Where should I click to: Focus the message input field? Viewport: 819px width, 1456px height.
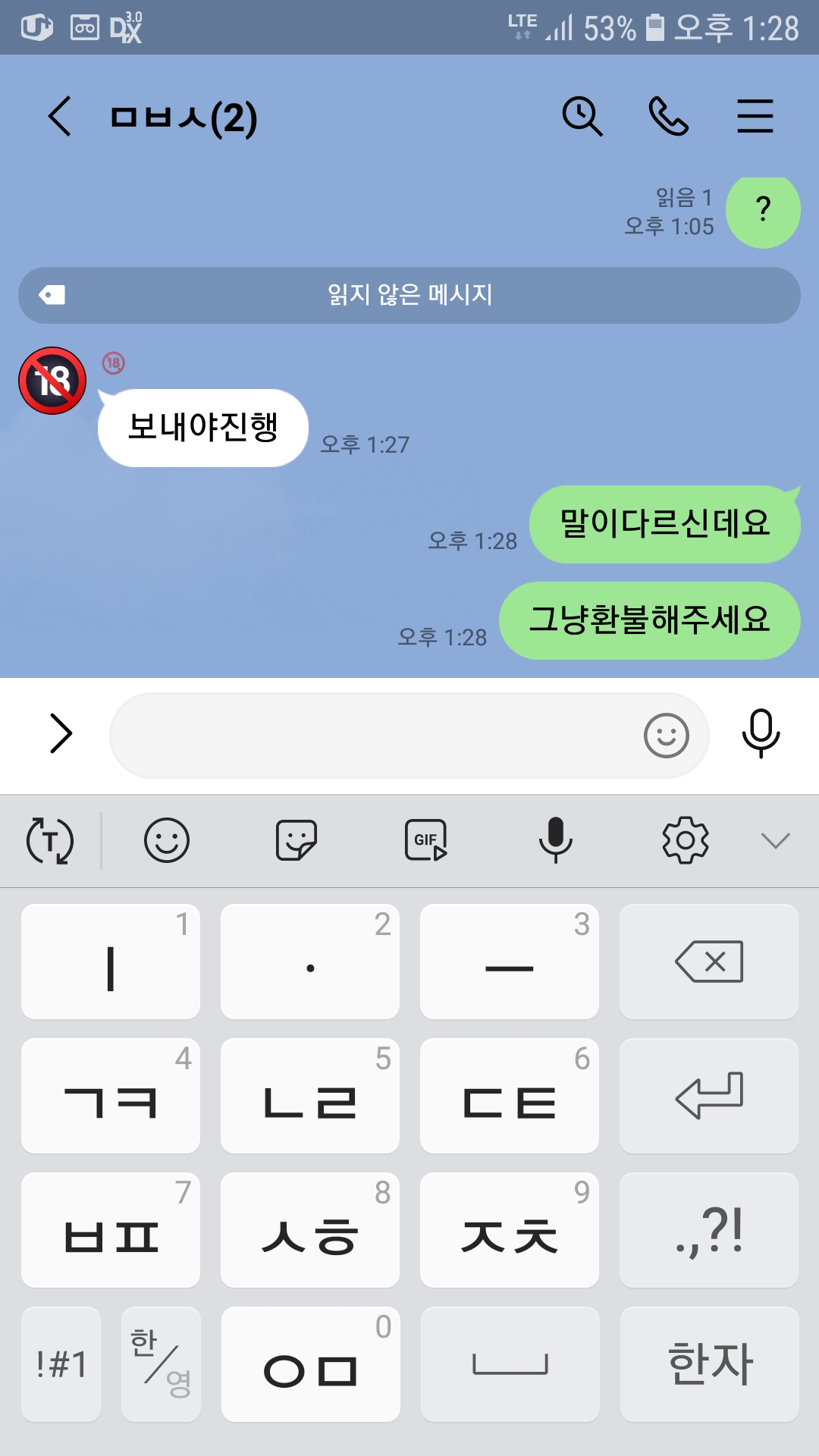372,735
